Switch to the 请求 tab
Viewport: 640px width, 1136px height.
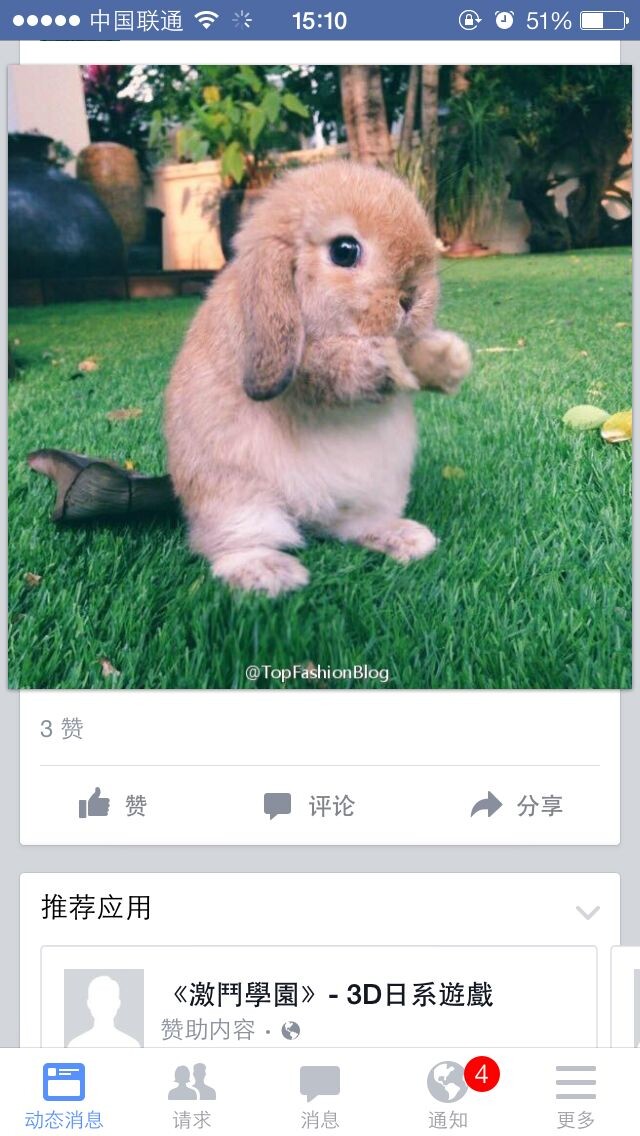pyautogui.click(x=192, y=1095)
